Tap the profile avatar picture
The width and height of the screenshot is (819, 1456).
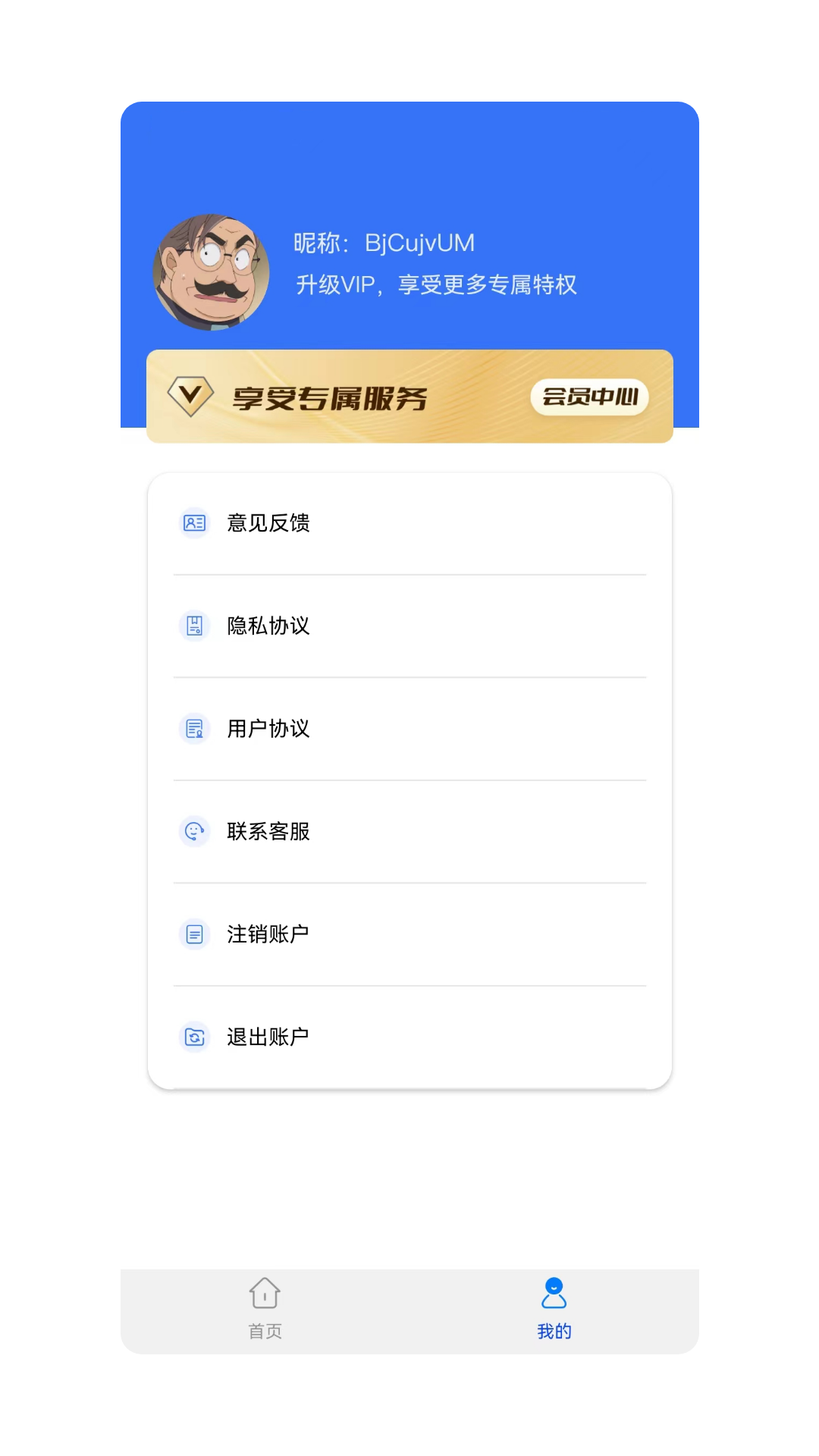click(211, 271)
